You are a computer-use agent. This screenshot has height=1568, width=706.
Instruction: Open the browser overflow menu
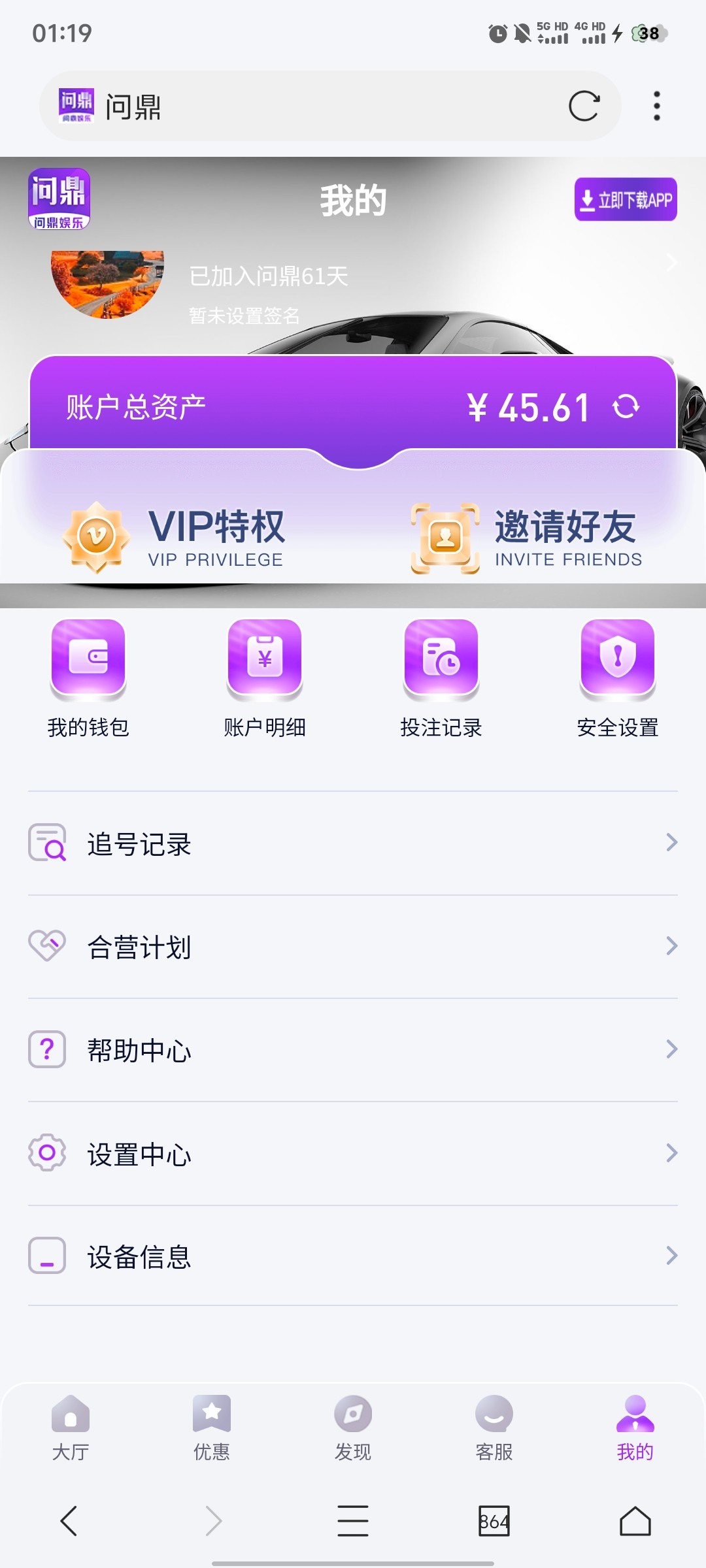pyautogui.click(x=656, y=106)
